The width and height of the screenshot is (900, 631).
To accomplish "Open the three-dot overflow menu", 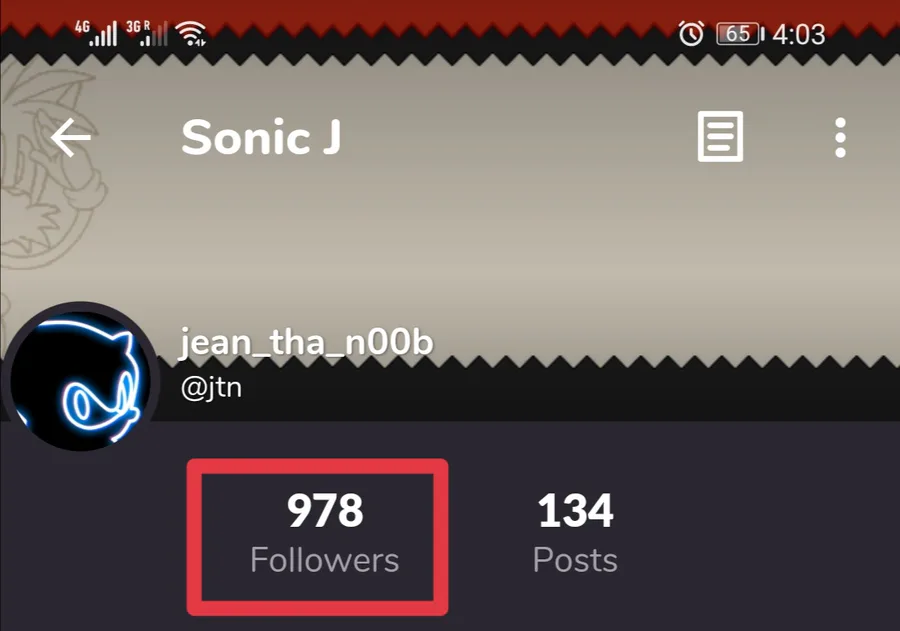I will [x=840, y=138].
